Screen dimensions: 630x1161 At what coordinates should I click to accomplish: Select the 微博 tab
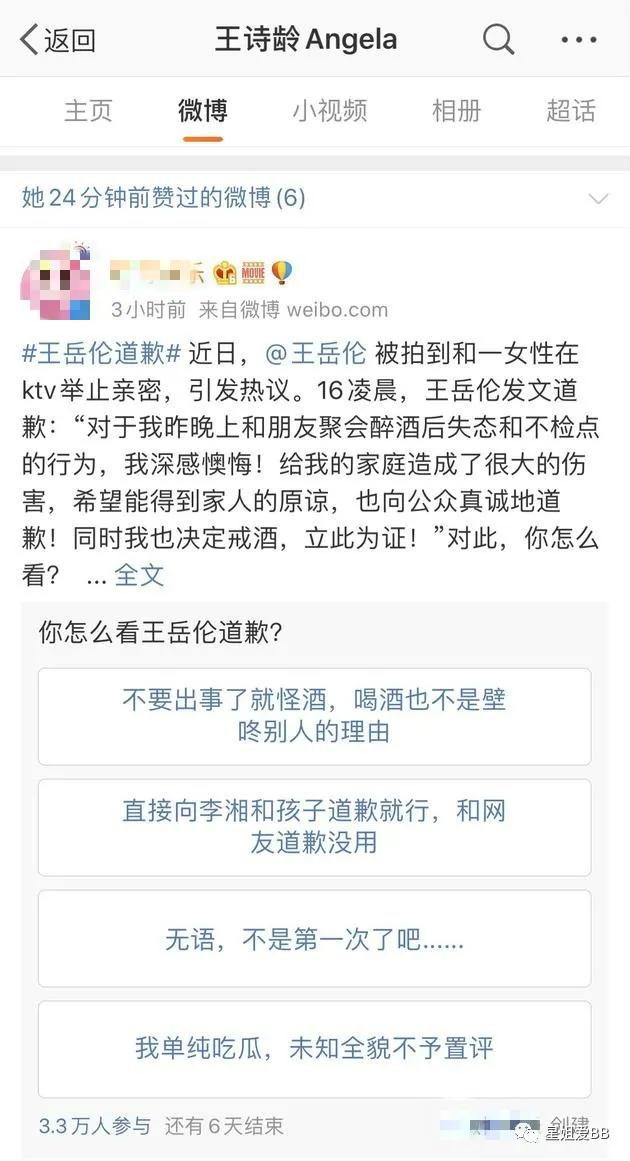click(202, 110)
